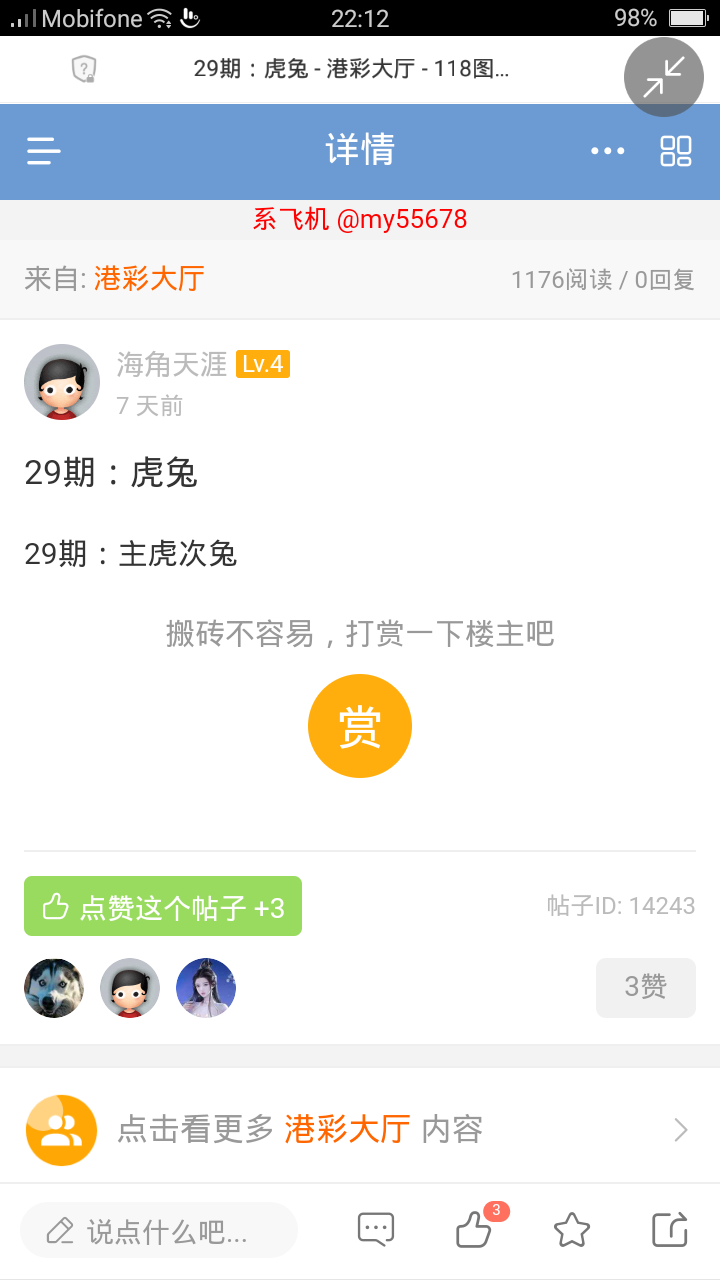Image resolution: width=720 pixels, height=1280 pixels.
Task: Tap the Lv.4 level badge
Action: [x=262, y=364]
